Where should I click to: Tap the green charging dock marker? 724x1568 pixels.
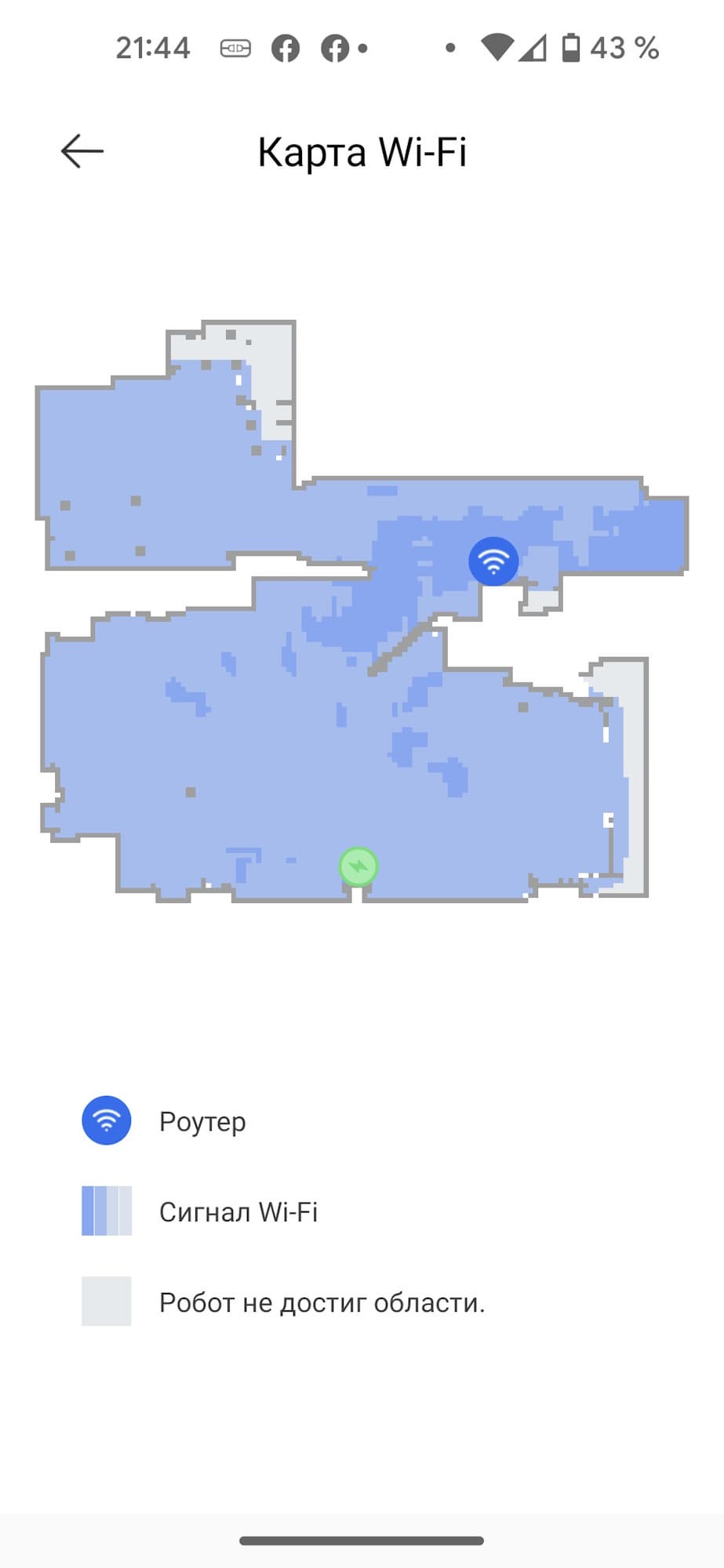(358, 867)
